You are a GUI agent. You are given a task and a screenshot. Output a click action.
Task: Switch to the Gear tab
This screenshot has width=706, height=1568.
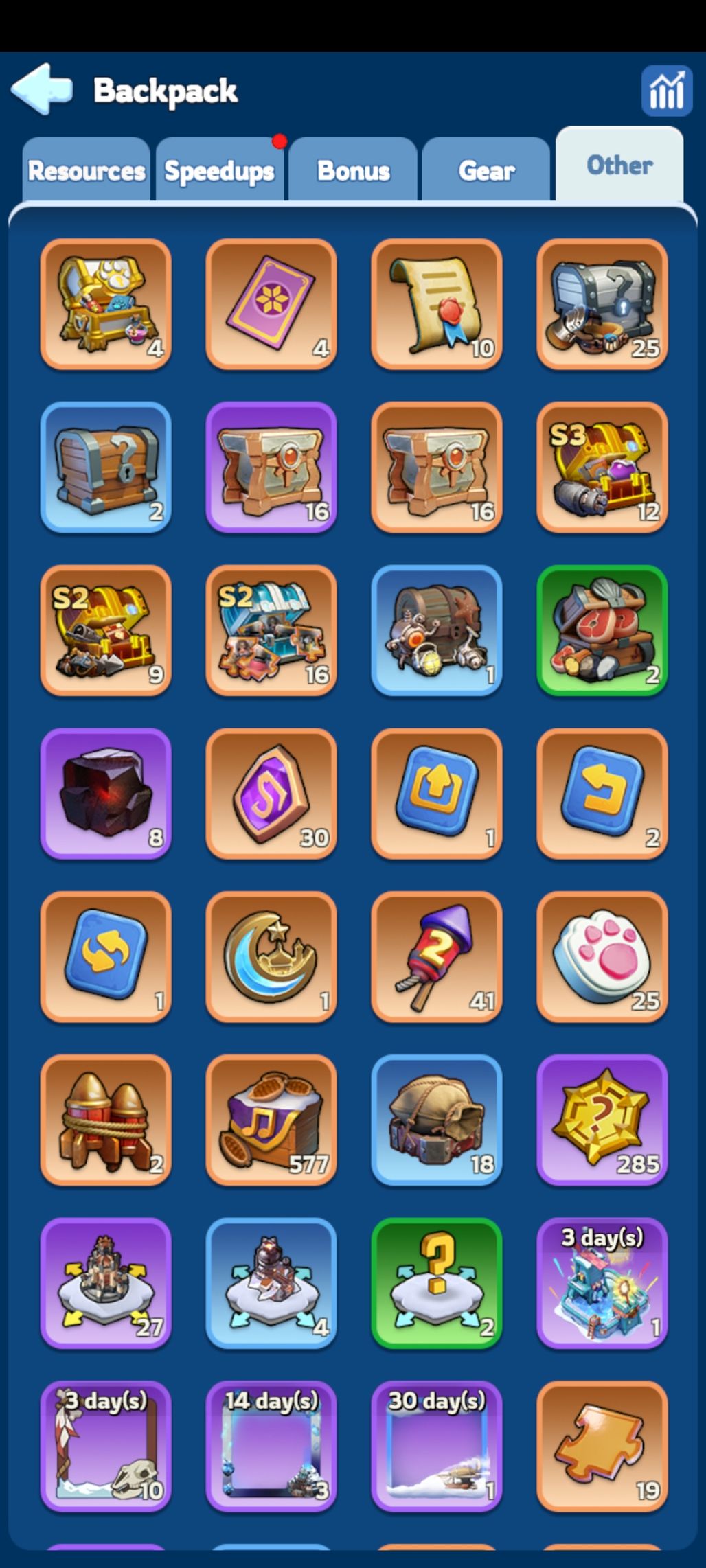tap(486, 171)
